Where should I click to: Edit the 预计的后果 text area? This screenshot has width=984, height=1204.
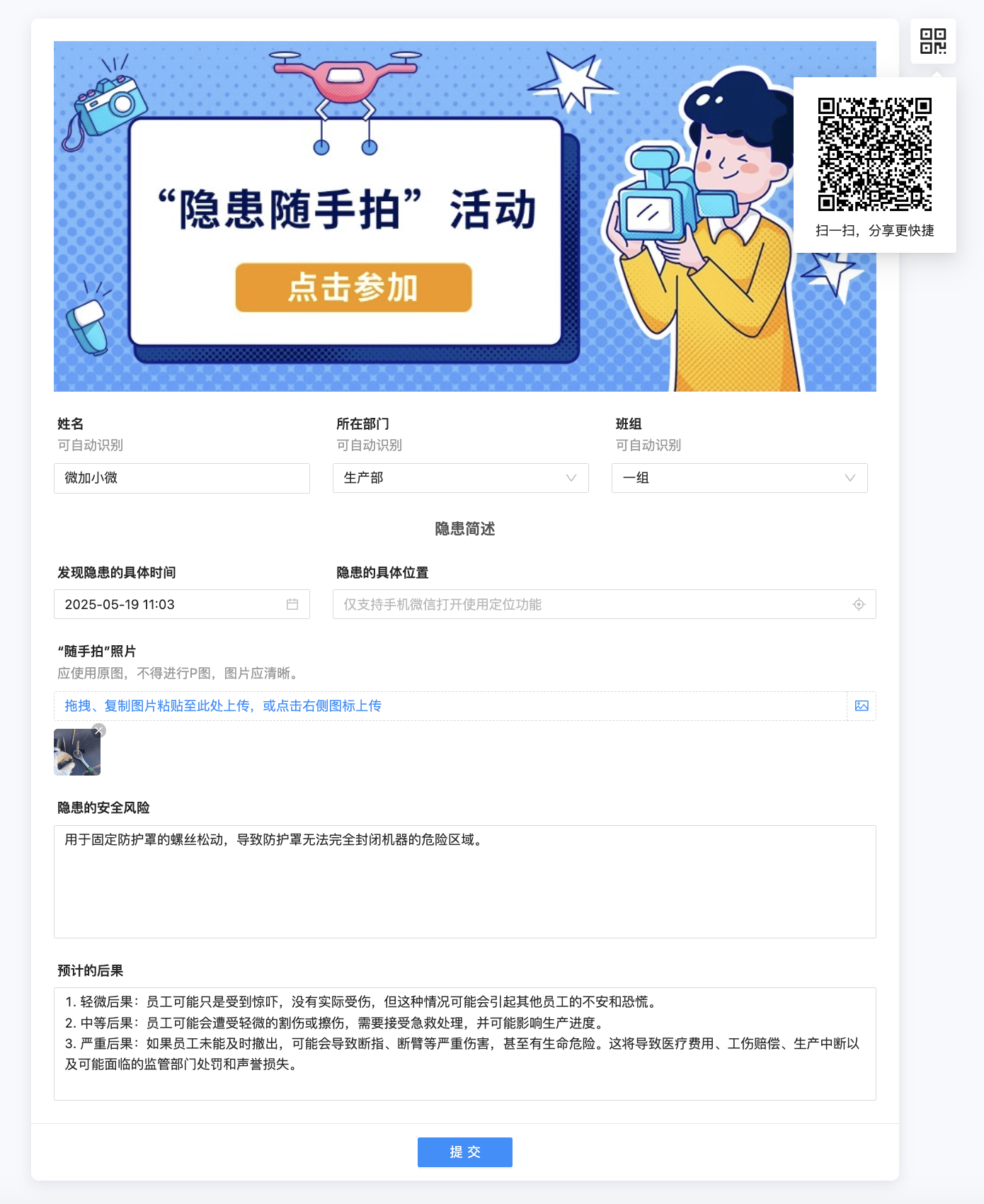point(465,1044)
